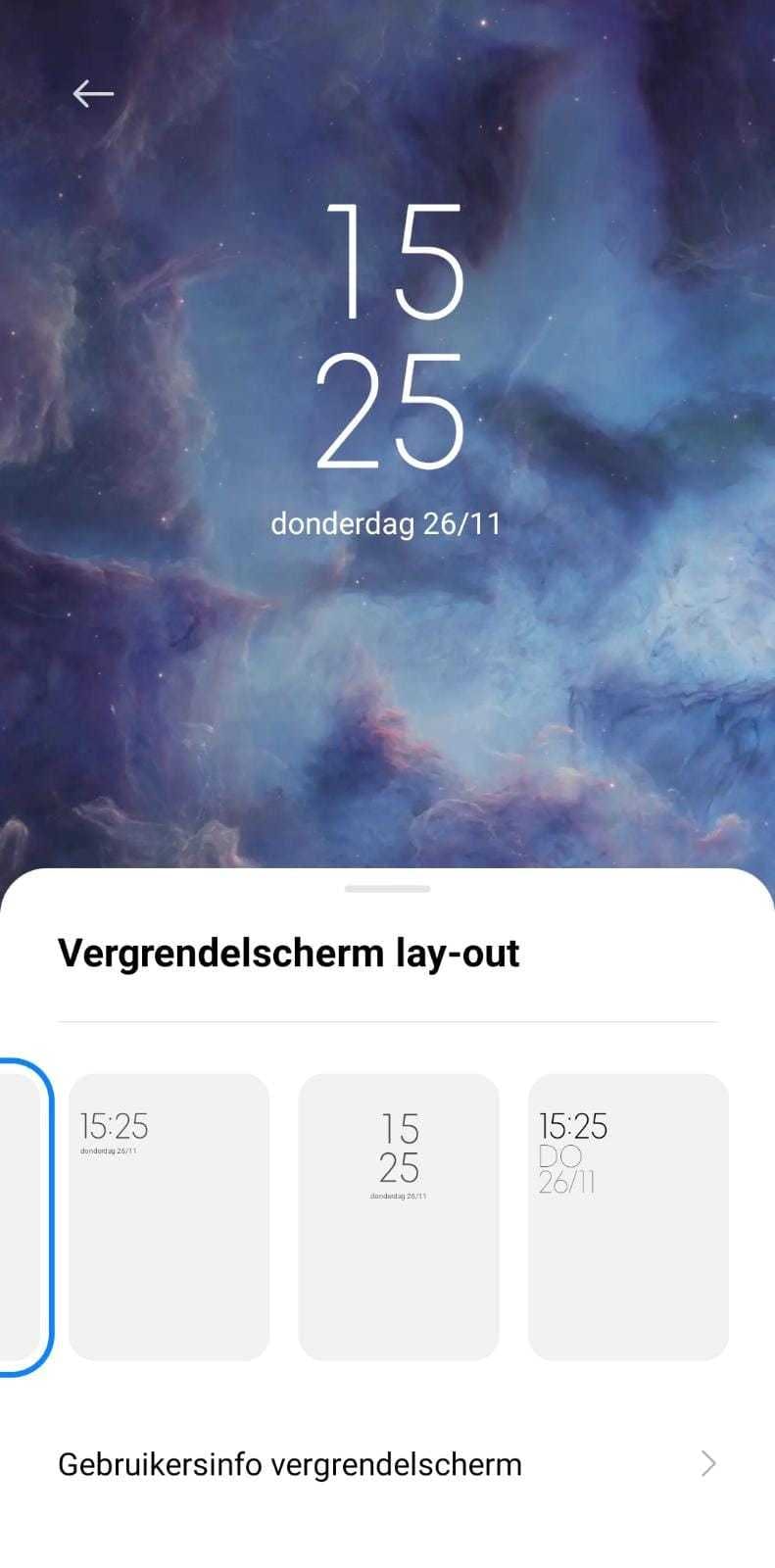Open the chevron next to Gebruikersinfo vergrendelscherm
The width and height of the screenshot is (775, 1568).
[707, 1463]
